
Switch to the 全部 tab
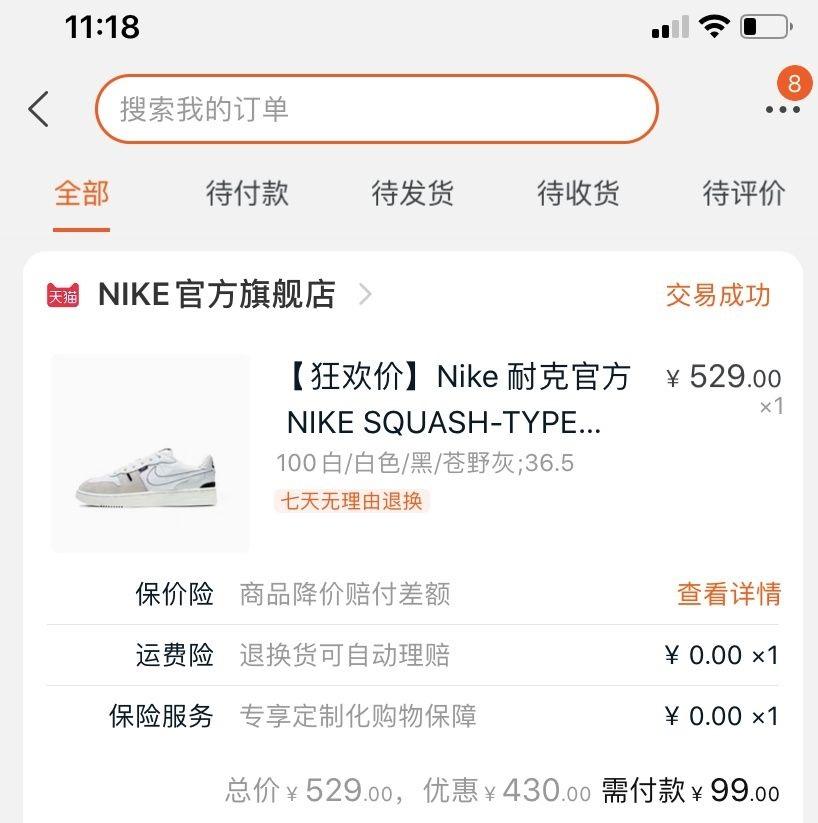coord(81,193)
